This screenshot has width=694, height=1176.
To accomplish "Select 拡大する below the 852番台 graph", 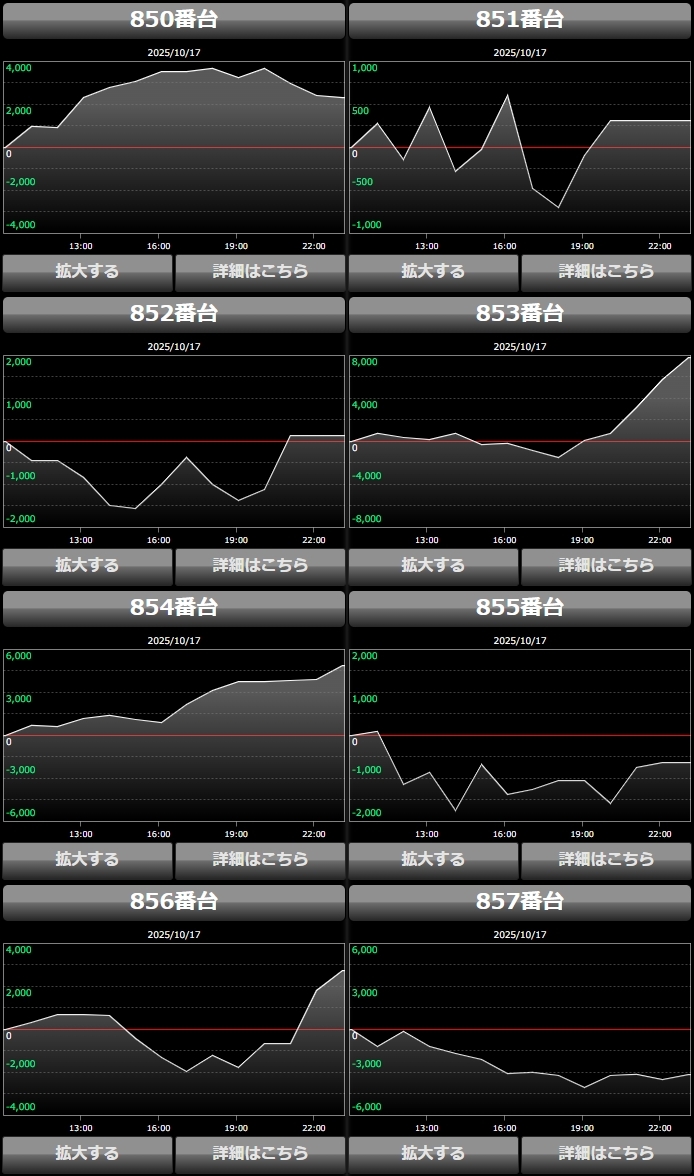I will (87, 565).
